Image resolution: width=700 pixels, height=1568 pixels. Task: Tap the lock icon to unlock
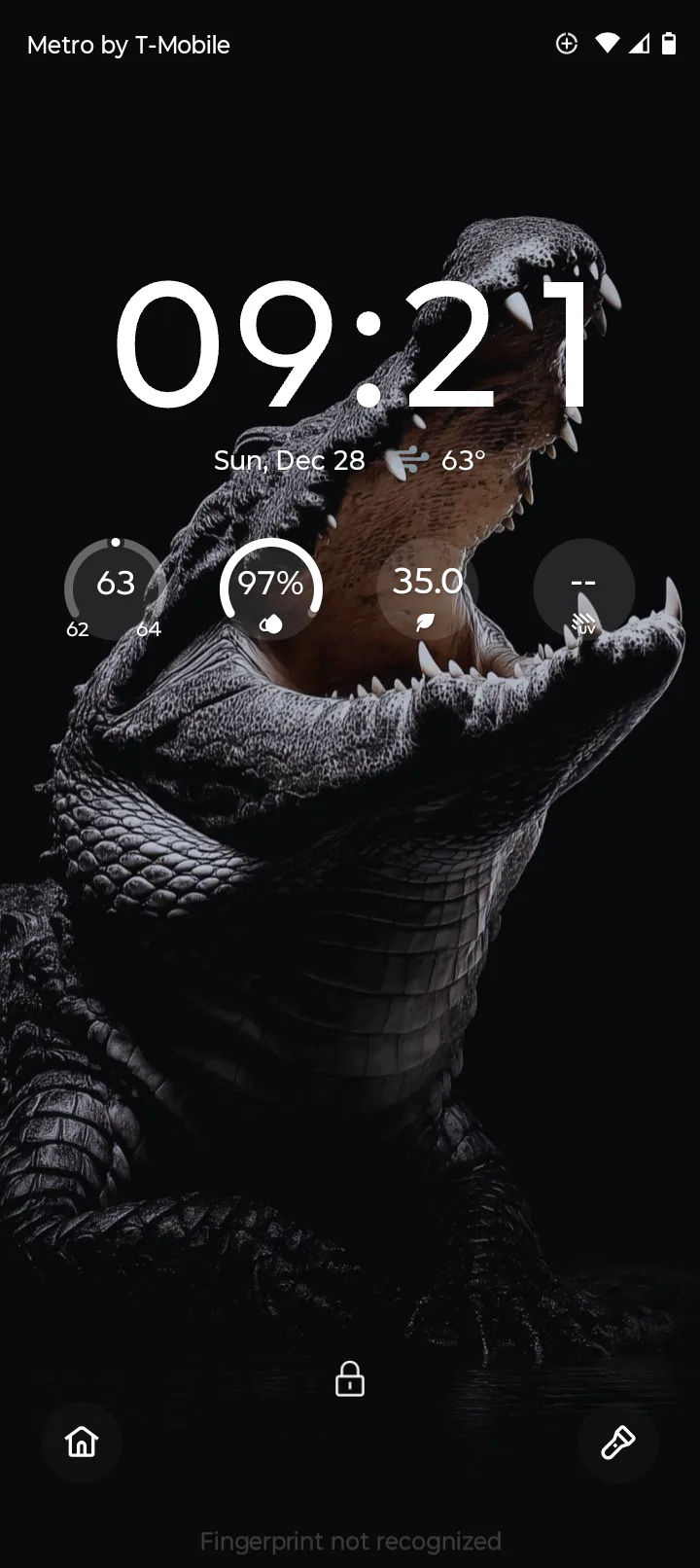(x=350, y=1379)
